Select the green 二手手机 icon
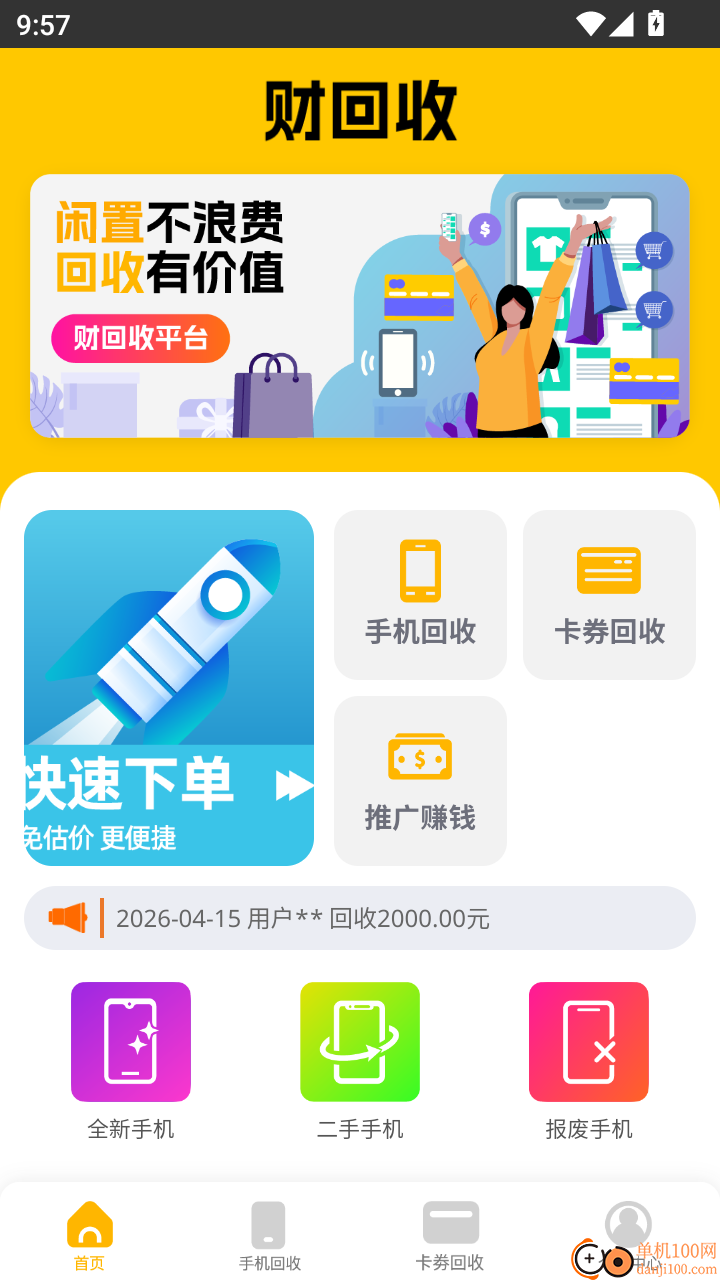 (x=360, y=1041)
